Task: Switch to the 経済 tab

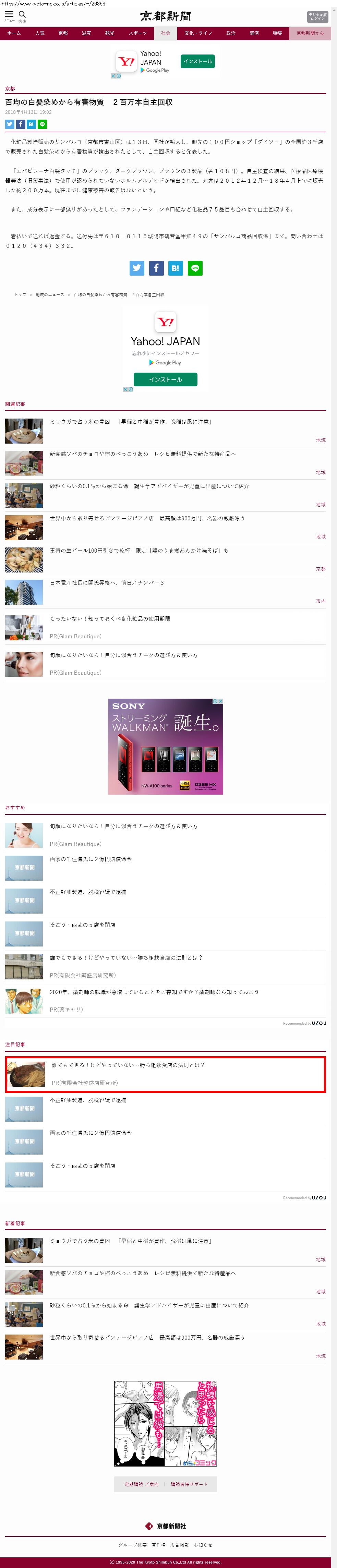Action: click(254, 34)
